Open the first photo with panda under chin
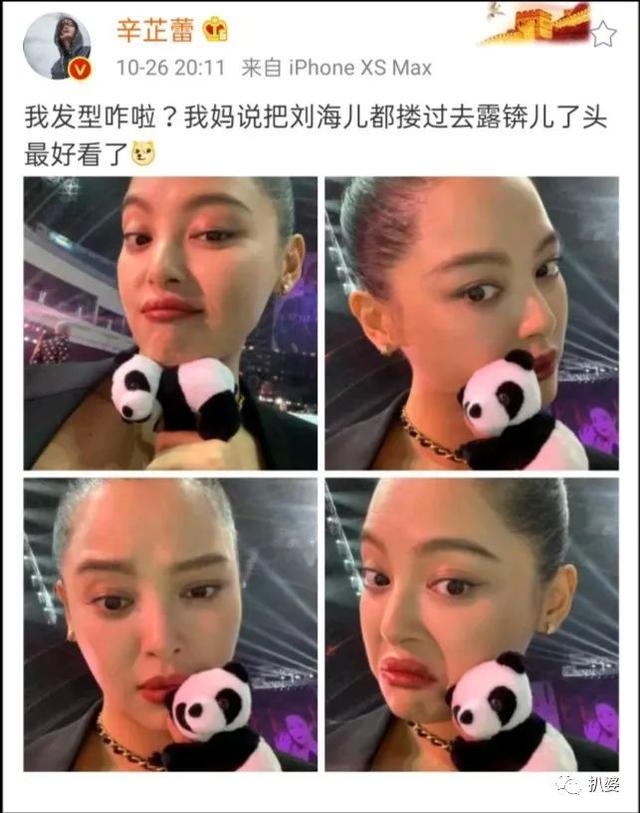This screenshot has height=813, width=640. click(170, 323)
